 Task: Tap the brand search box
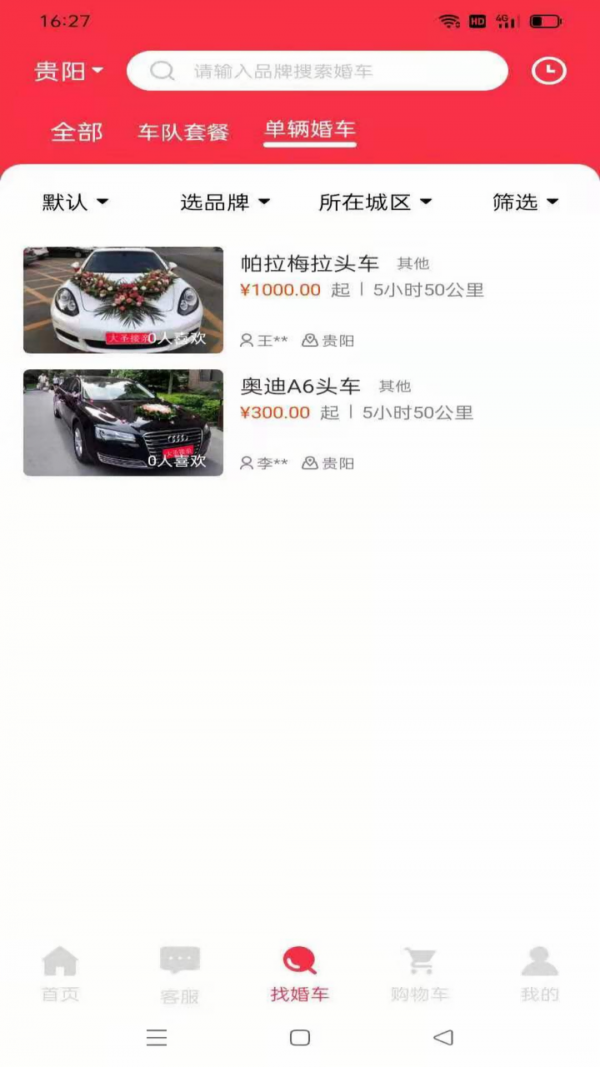(317, 71)
